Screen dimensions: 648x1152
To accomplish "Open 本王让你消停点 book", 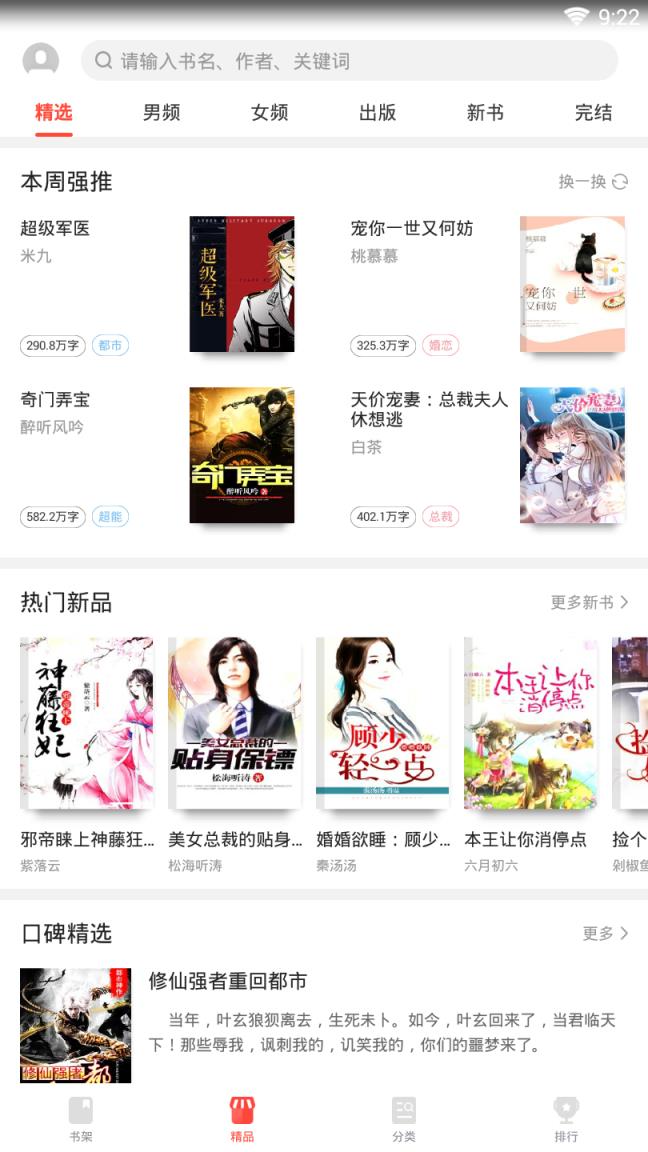I will tap(530, 723).
